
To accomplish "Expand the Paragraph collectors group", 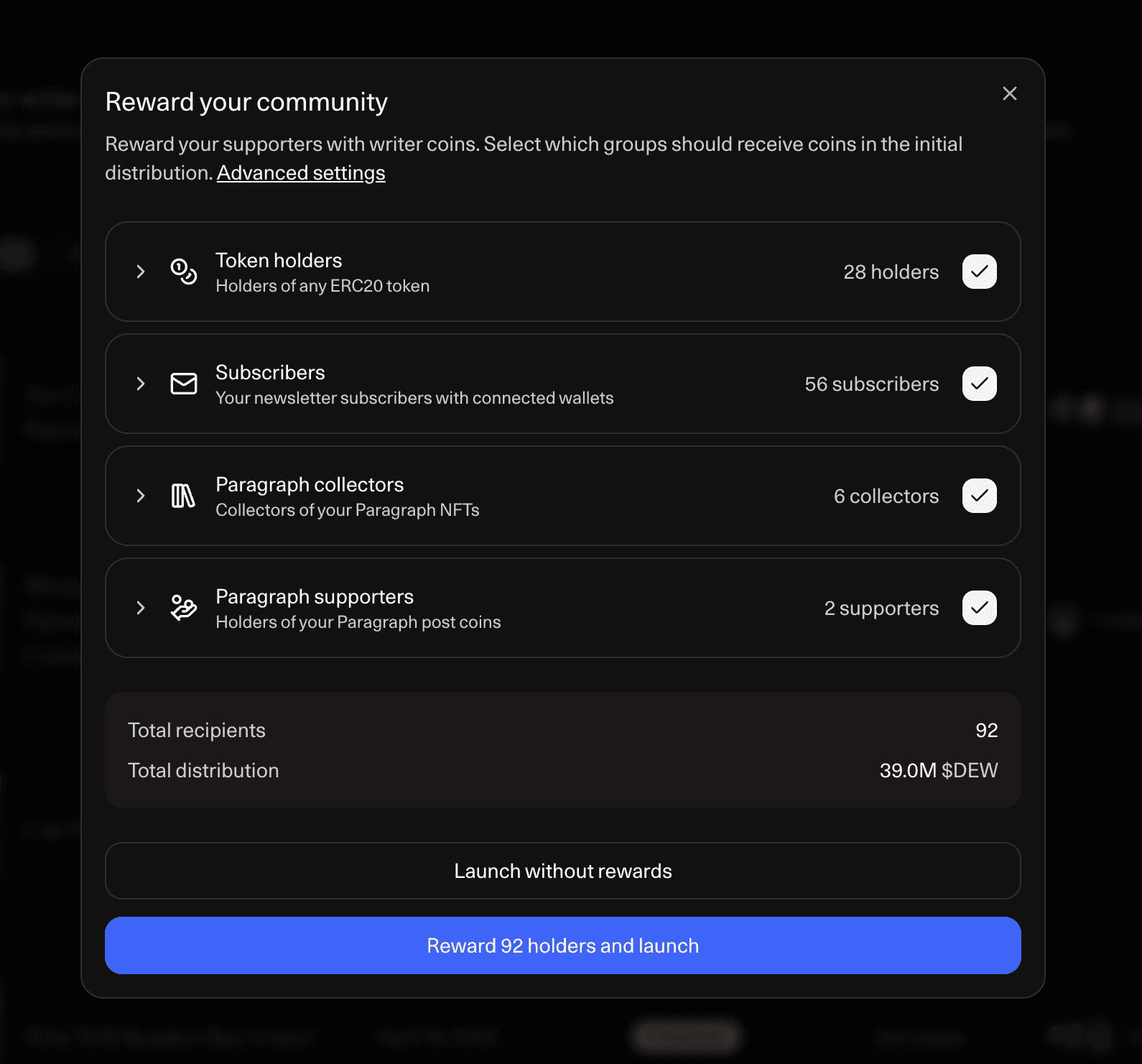I will pos(141,496).
